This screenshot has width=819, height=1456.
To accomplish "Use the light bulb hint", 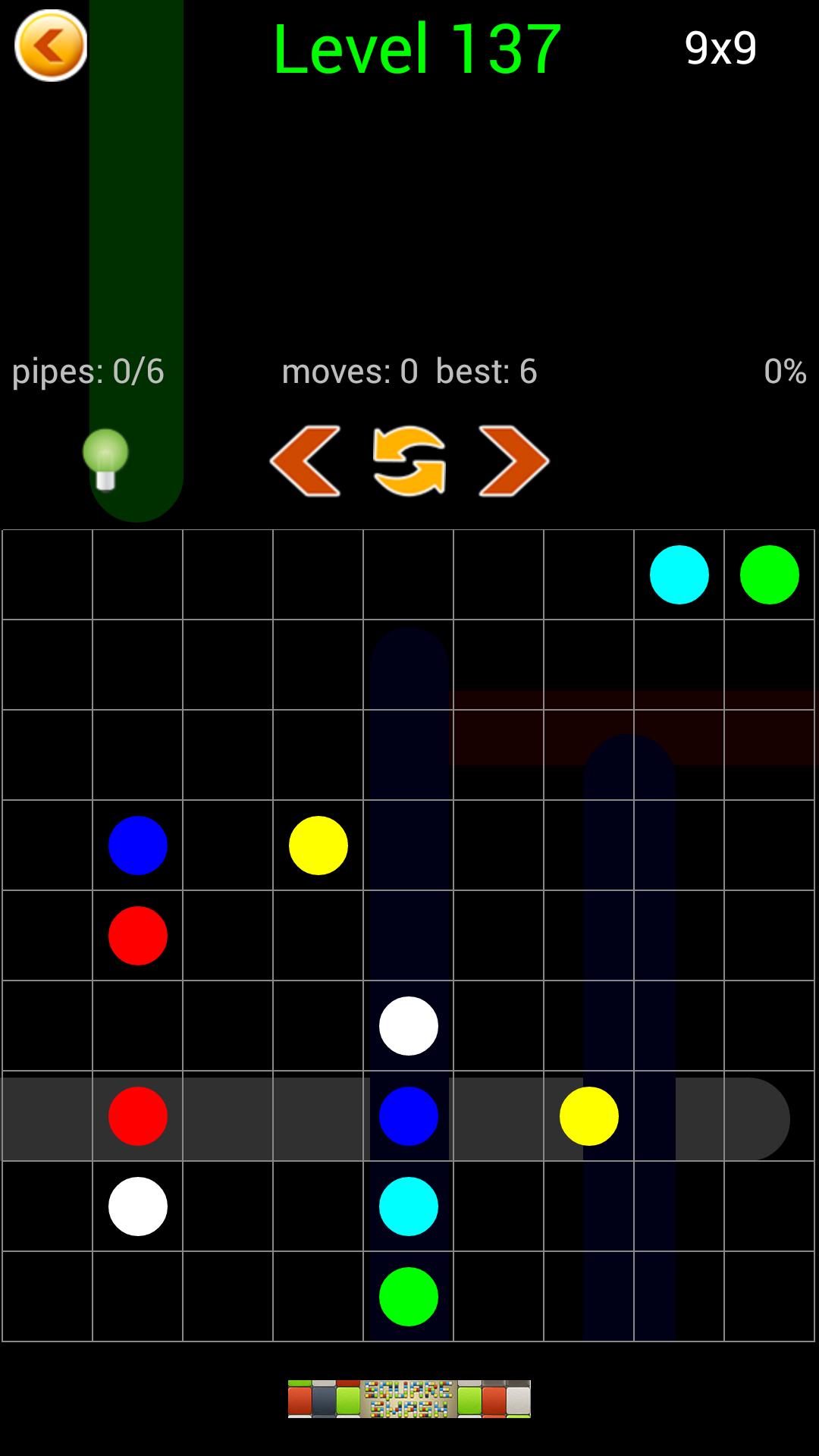I will click(105, 460).
